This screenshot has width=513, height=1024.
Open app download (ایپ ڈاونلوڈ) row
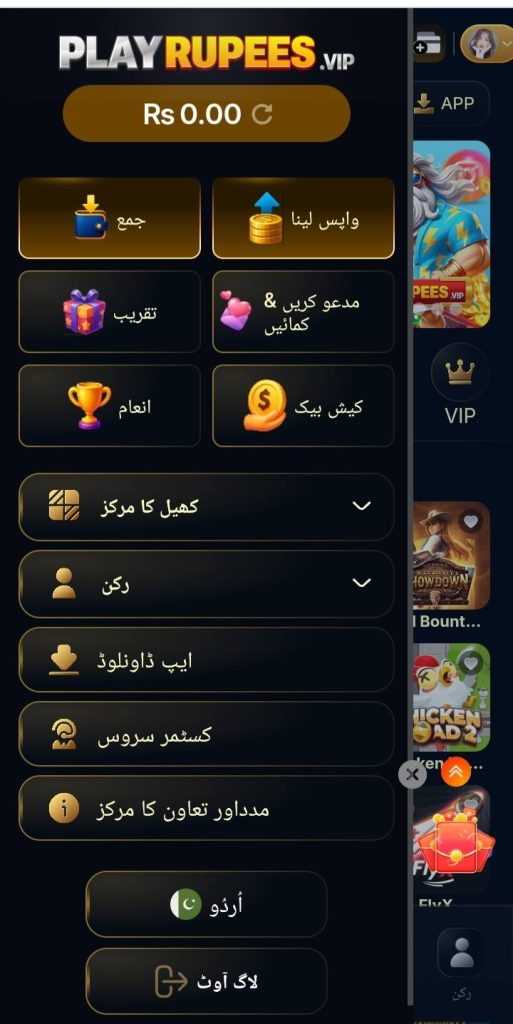[206, 660]
